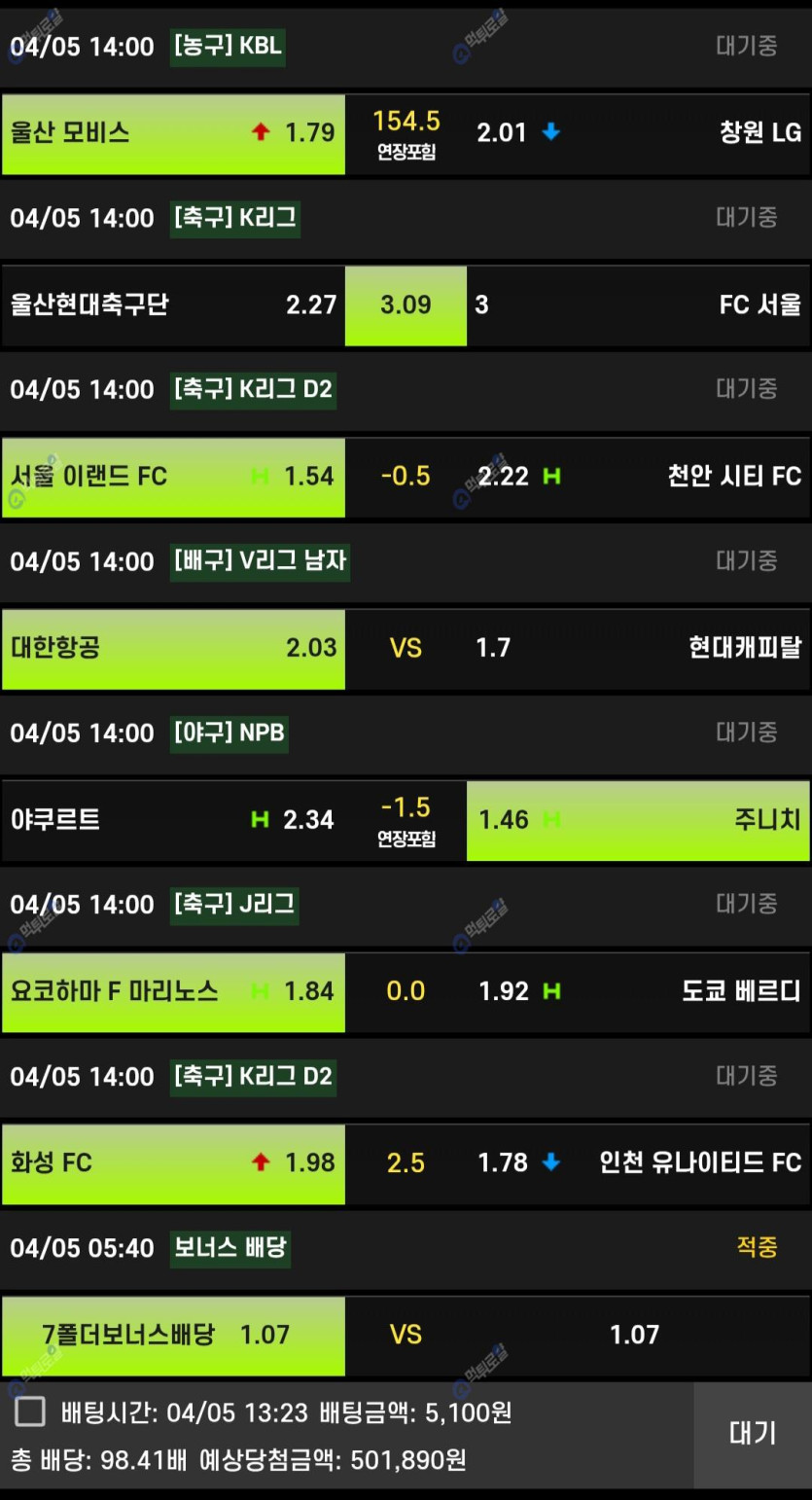Select 현대캐피탈 odds 1.7
812x1500 pixels.
[x=638, y=649]
